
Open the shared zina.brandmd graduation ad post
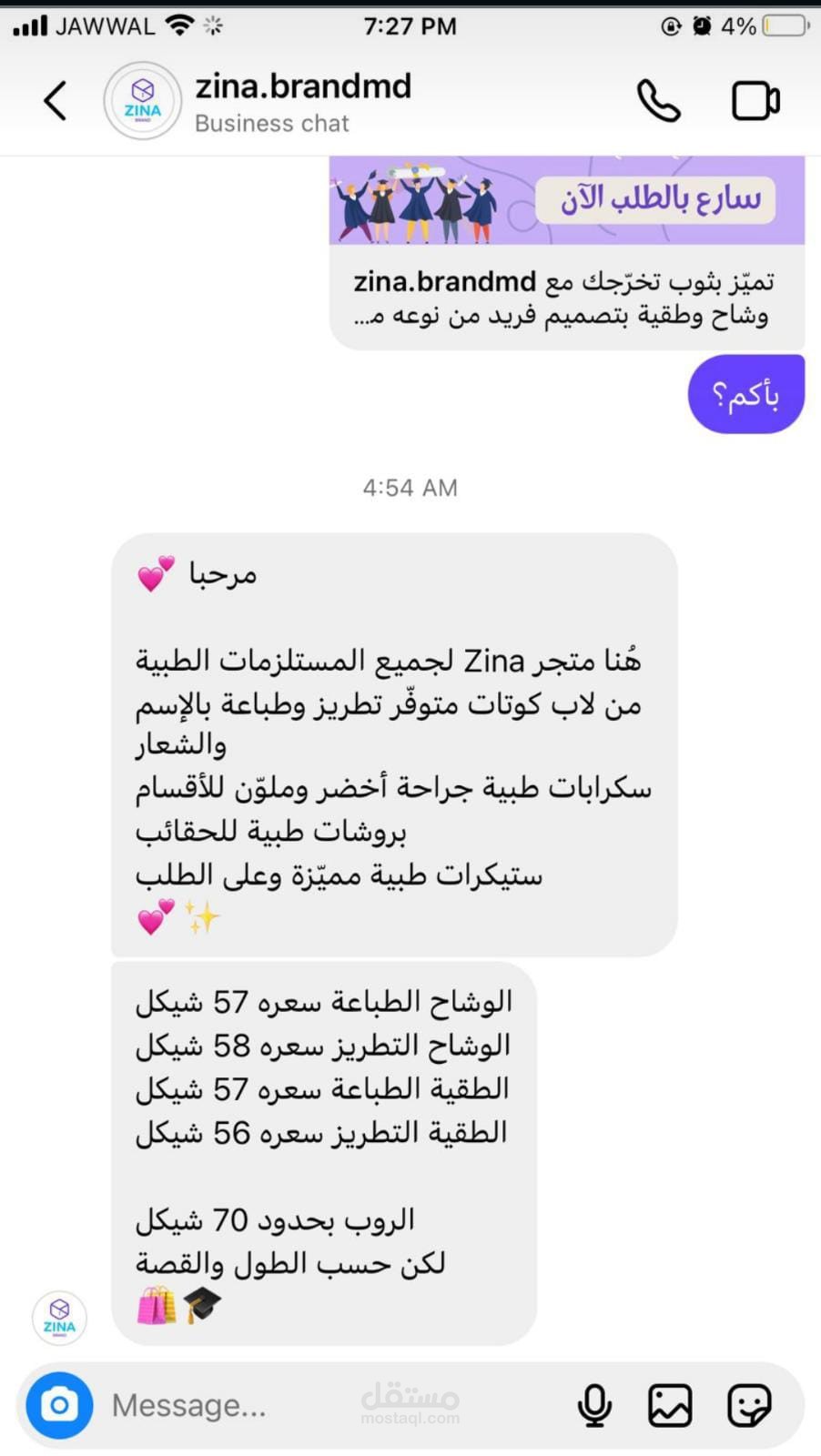coord(566,252)
